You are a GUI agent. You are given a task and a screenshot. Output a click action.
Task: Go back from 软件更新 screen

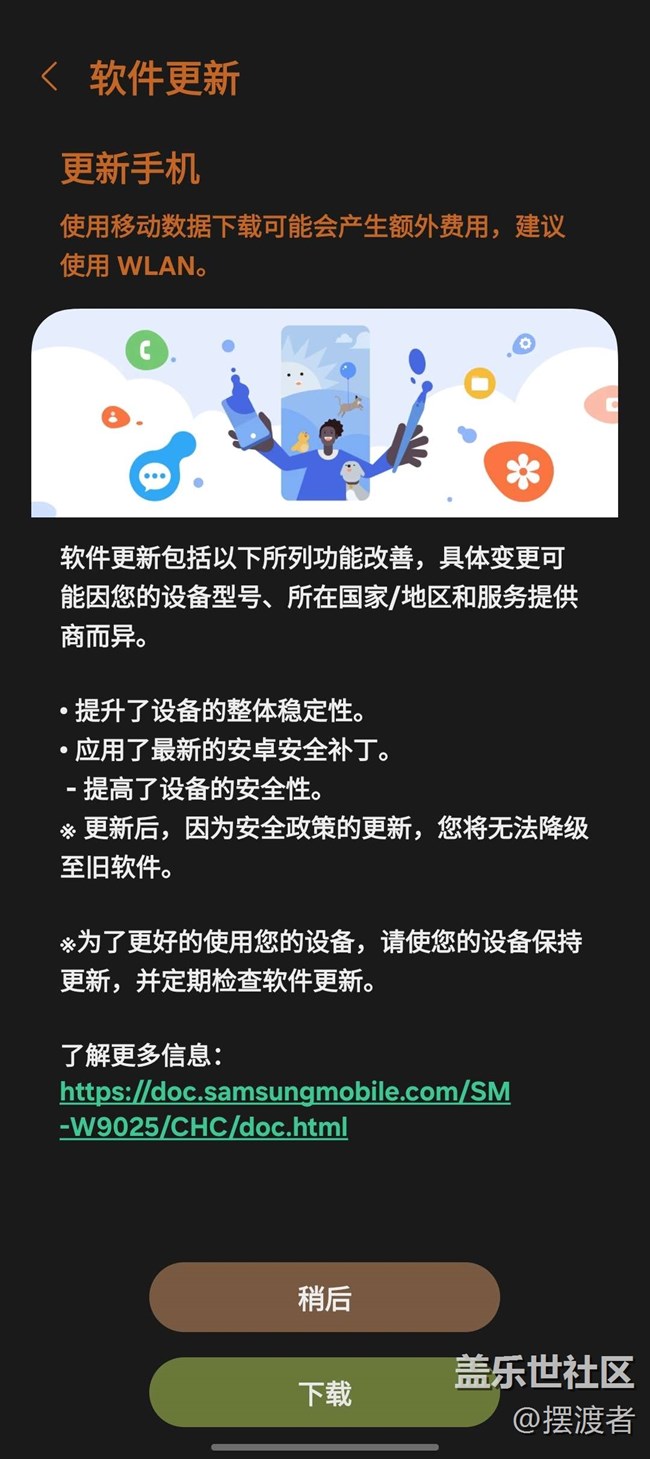[49, 78]
